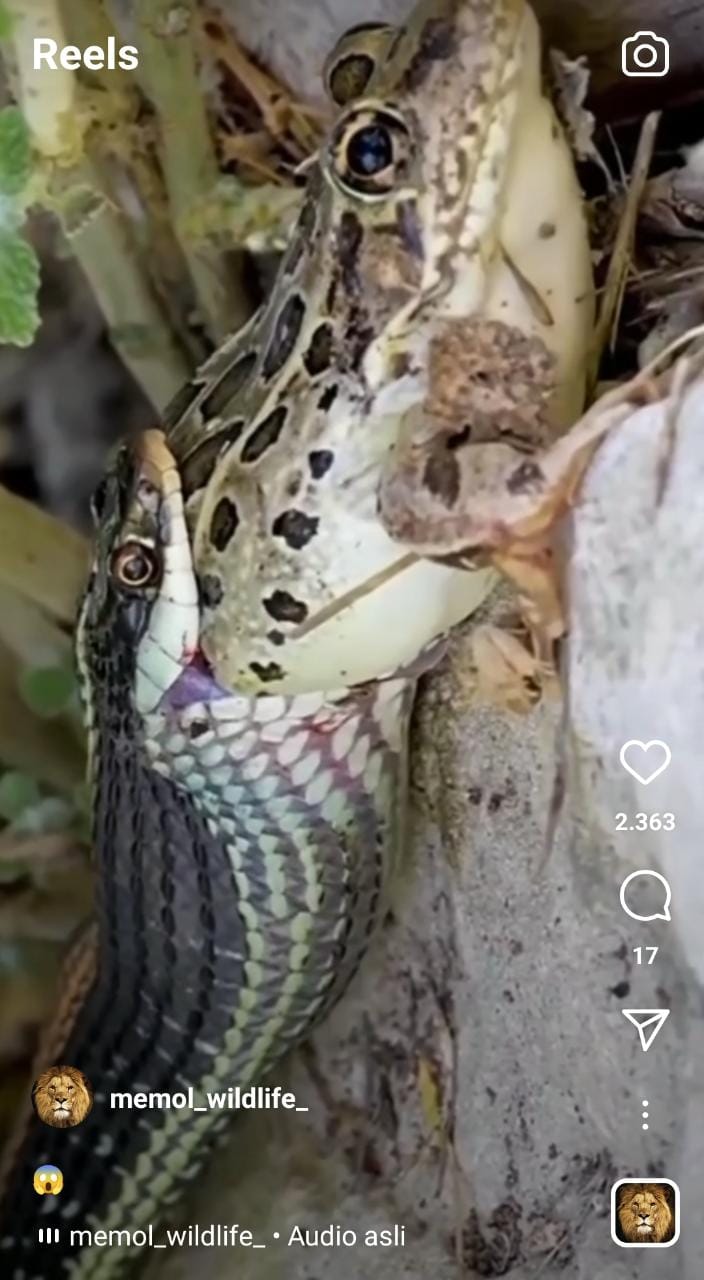The width and height of the screenshot is (704, 1280).
Task: Open the audio thumbnail with the lion
Action: coord(645,1212)
